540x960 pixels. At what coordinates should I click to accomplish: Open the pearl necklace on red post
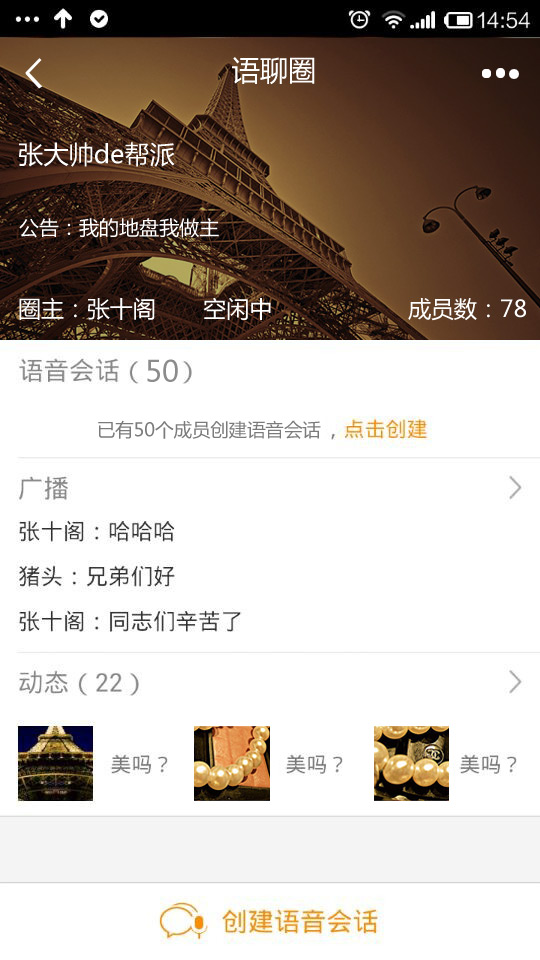(231, 763)
